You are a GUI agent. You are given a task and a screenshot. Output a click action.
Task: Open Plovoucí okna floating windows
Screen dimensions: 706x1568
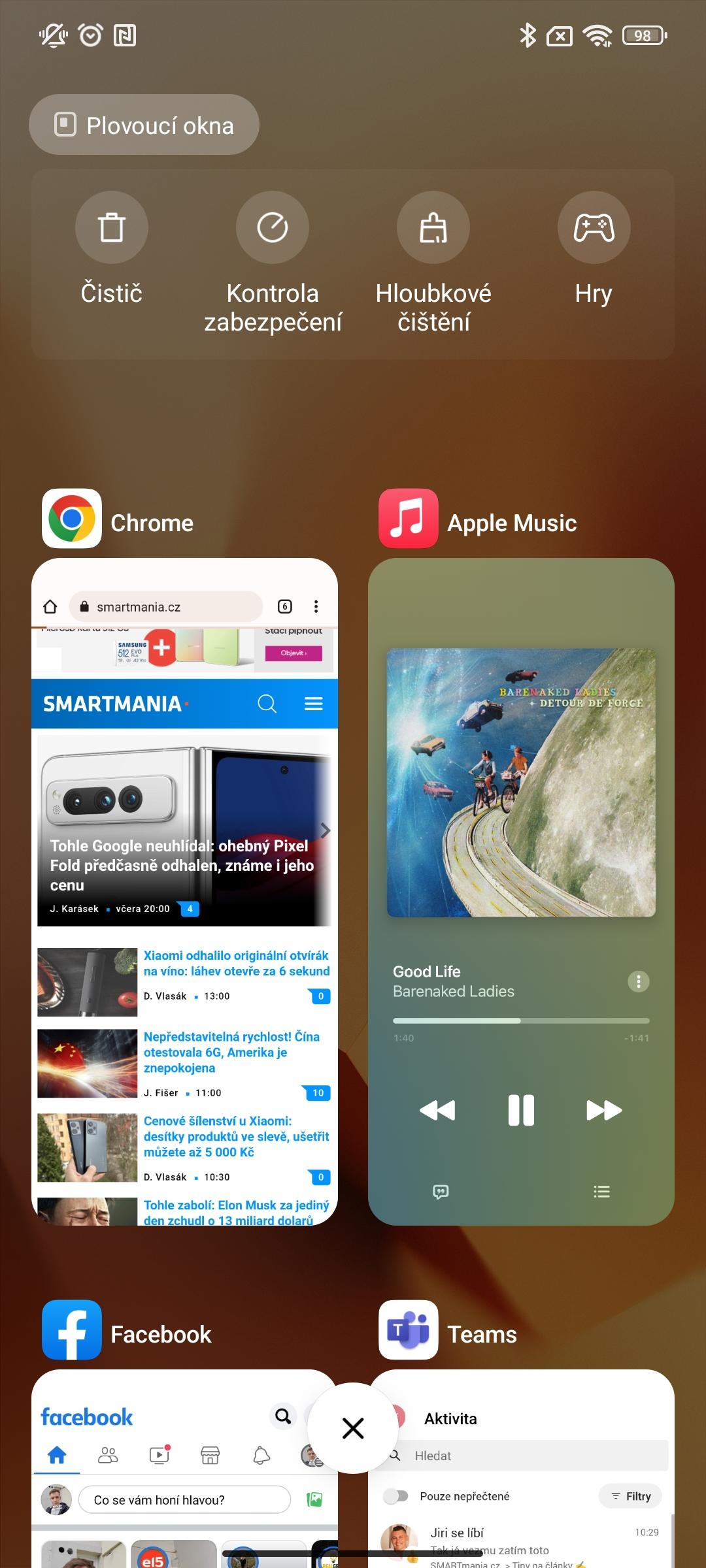pyautogui.click(x=144, y=125)
